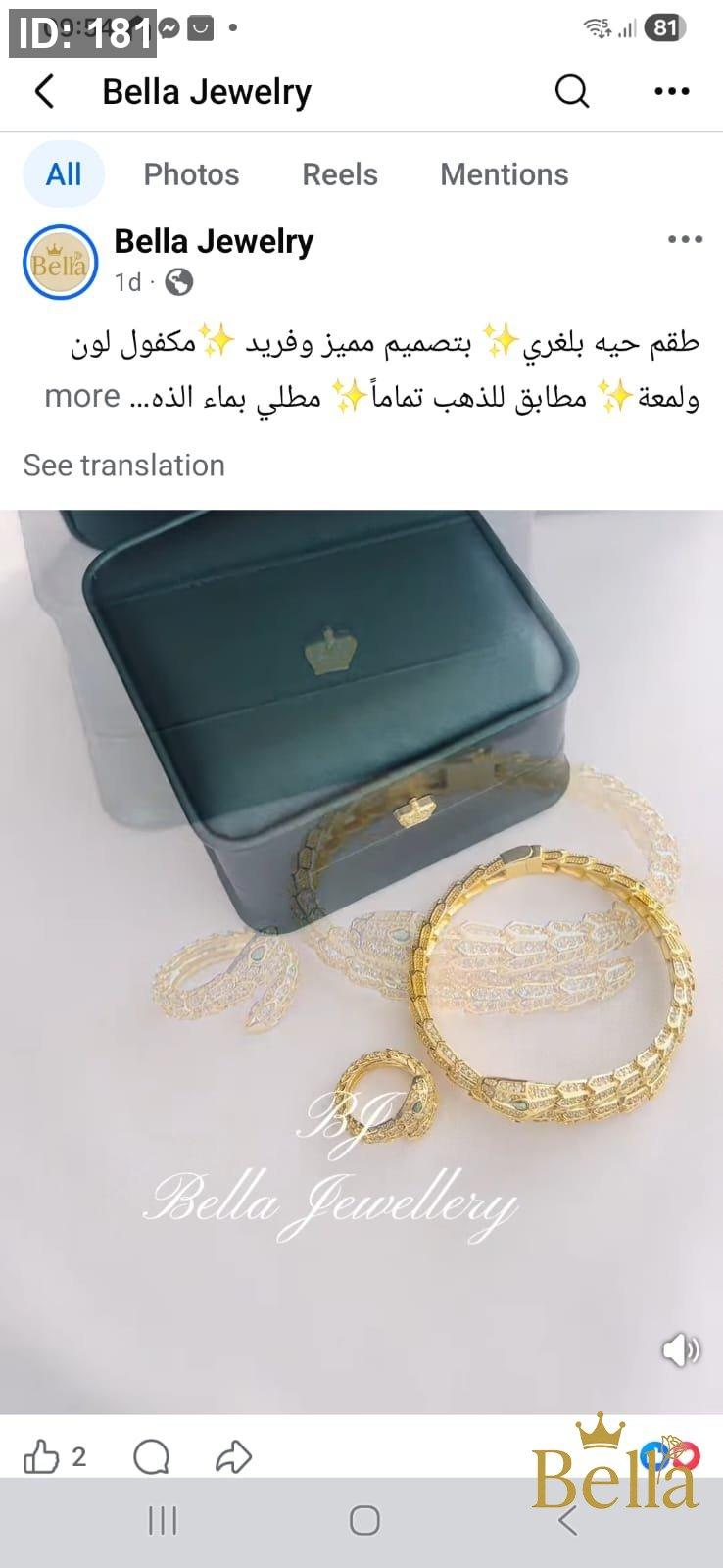
Task: Unmute the video sound
Action: (x=681, y=1350)
